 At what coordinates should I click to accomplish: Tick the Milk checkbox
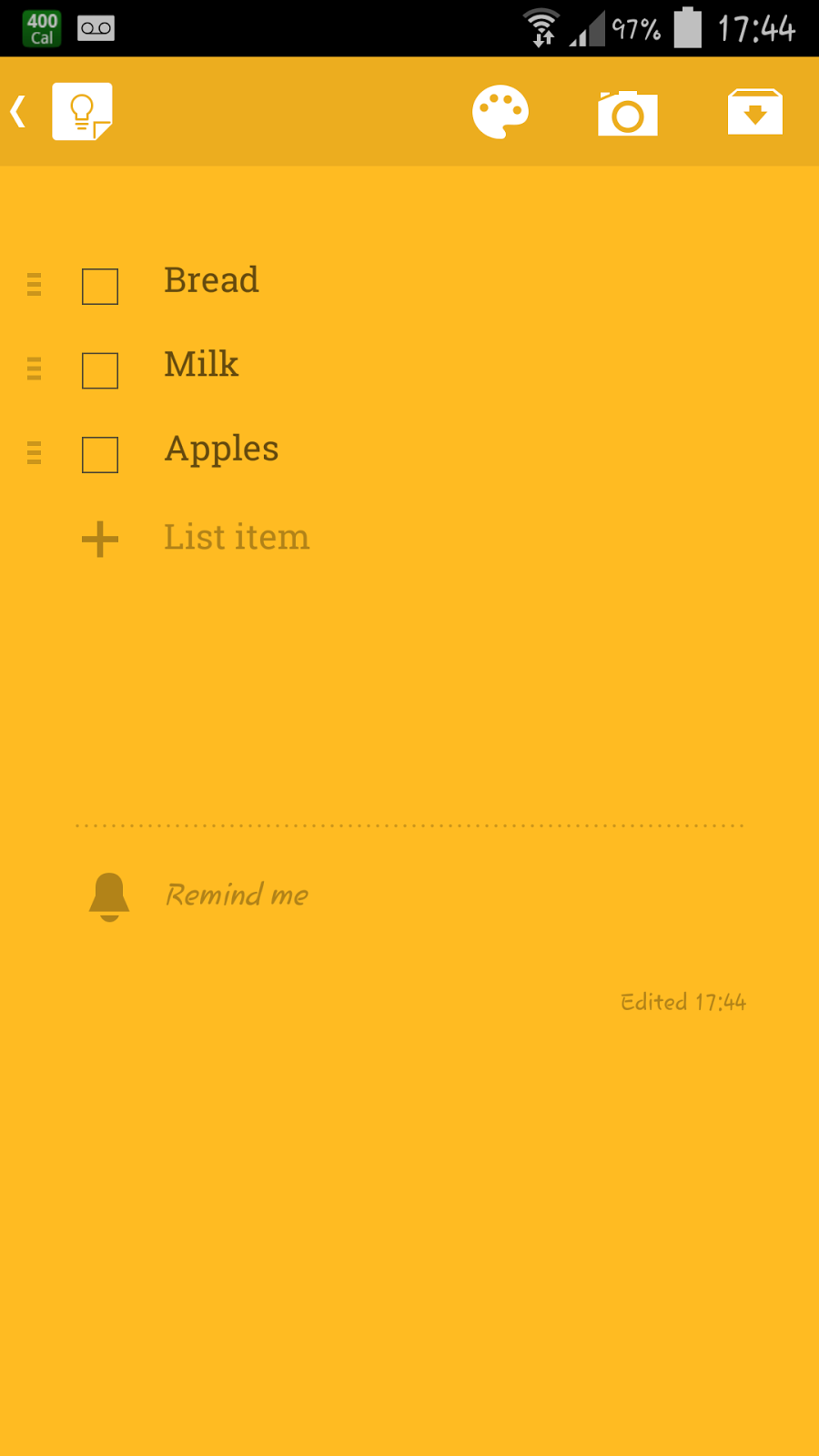pyautogui.click(x=100, y=370)
